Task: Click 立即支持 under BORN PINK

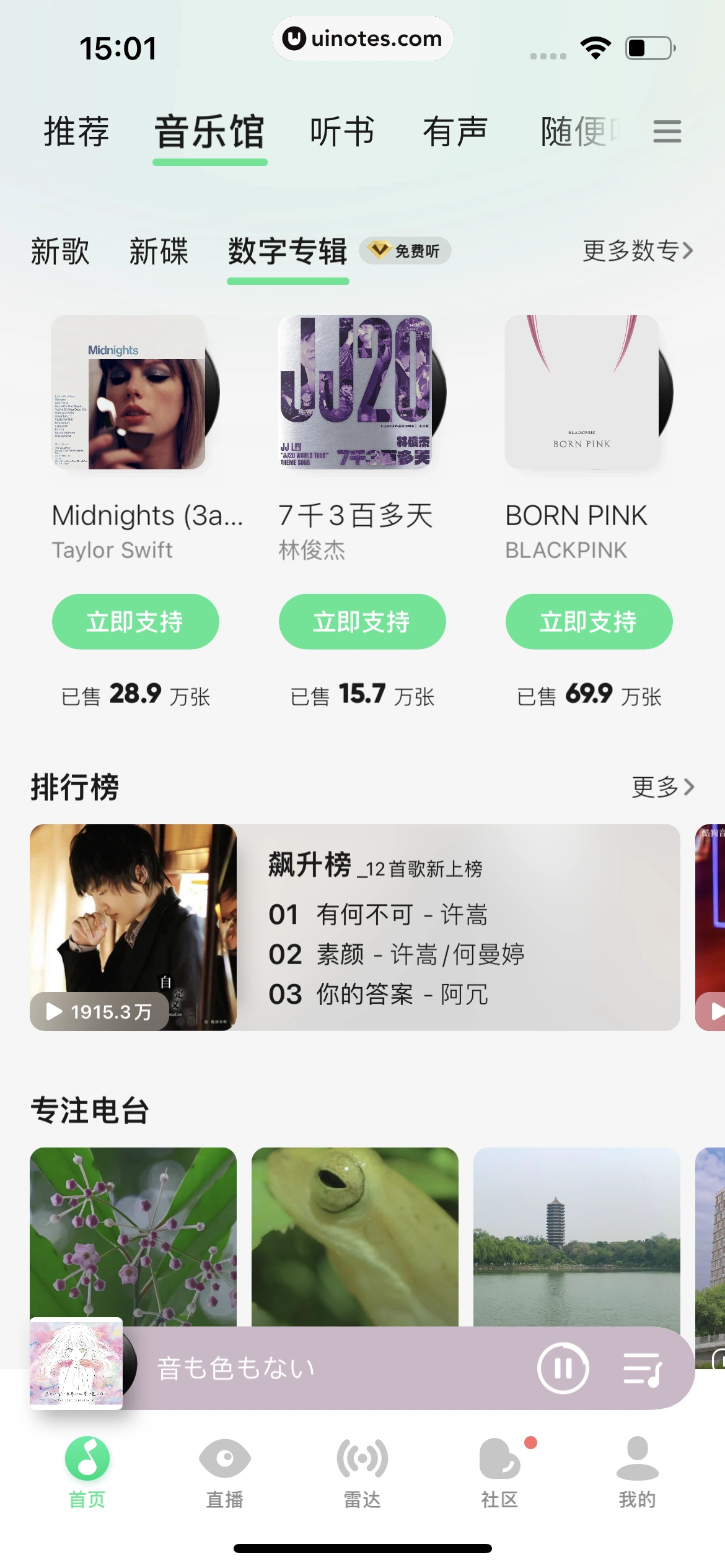Action: pyautogui.click(x=589, y=621)
